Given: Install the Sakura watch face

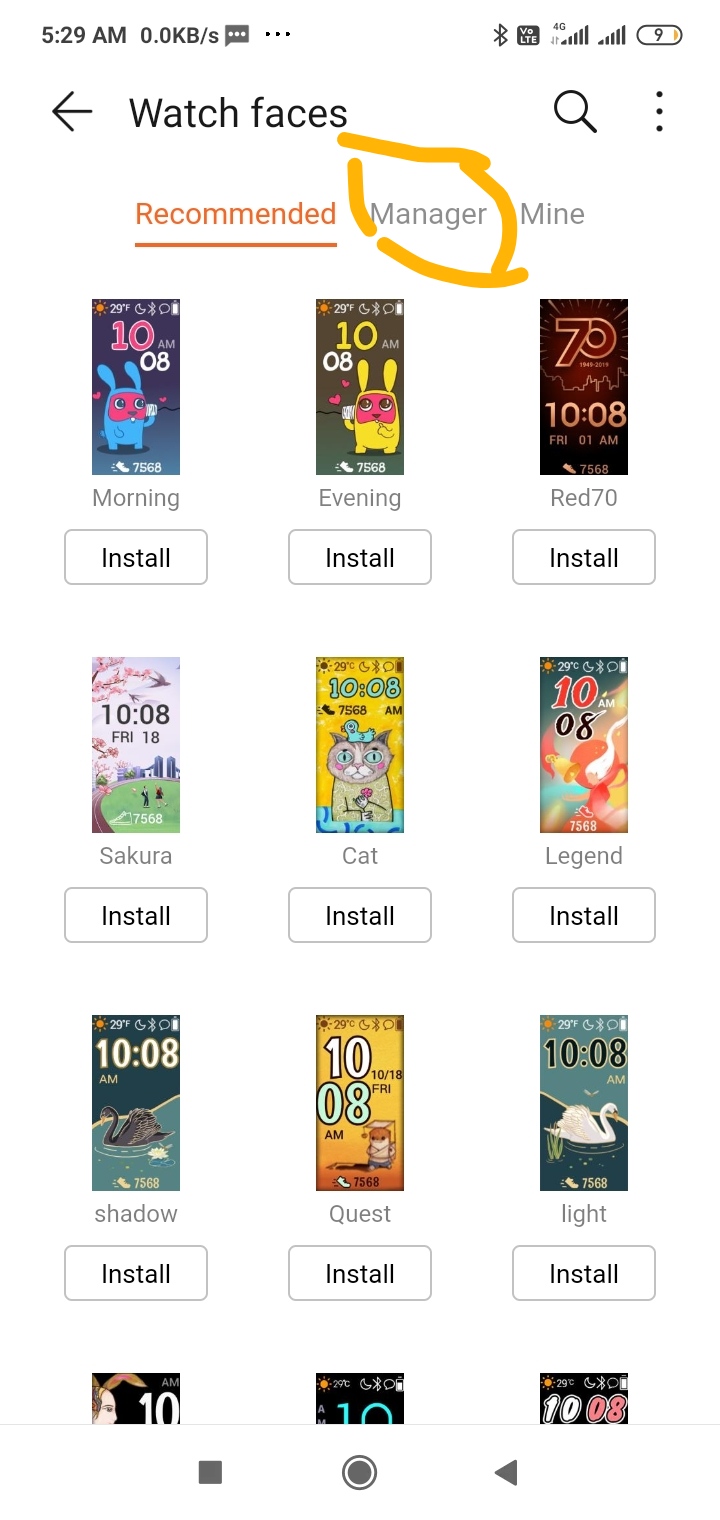Looking at the screenshot, I should point(136,915).
